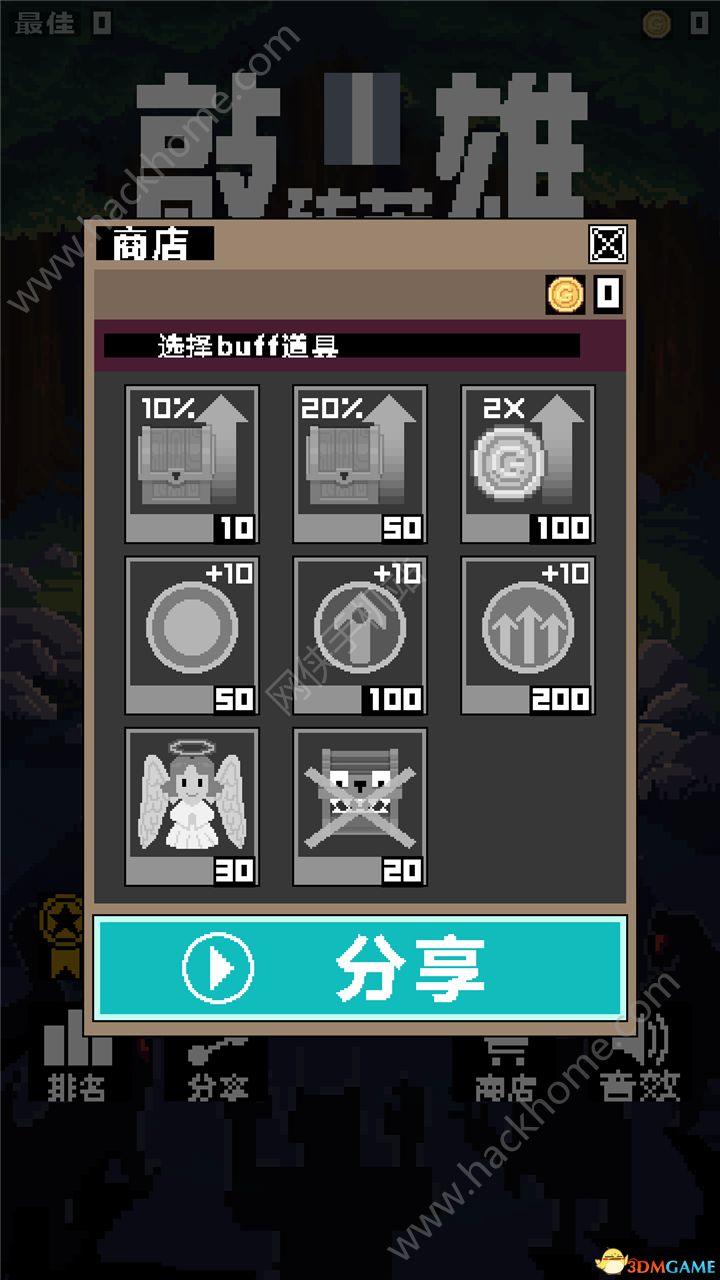Choose the +10 triple arrow item costing 200
This screenshot has width=720, height=1280.
pyautogui.click(x=528, y=635)
